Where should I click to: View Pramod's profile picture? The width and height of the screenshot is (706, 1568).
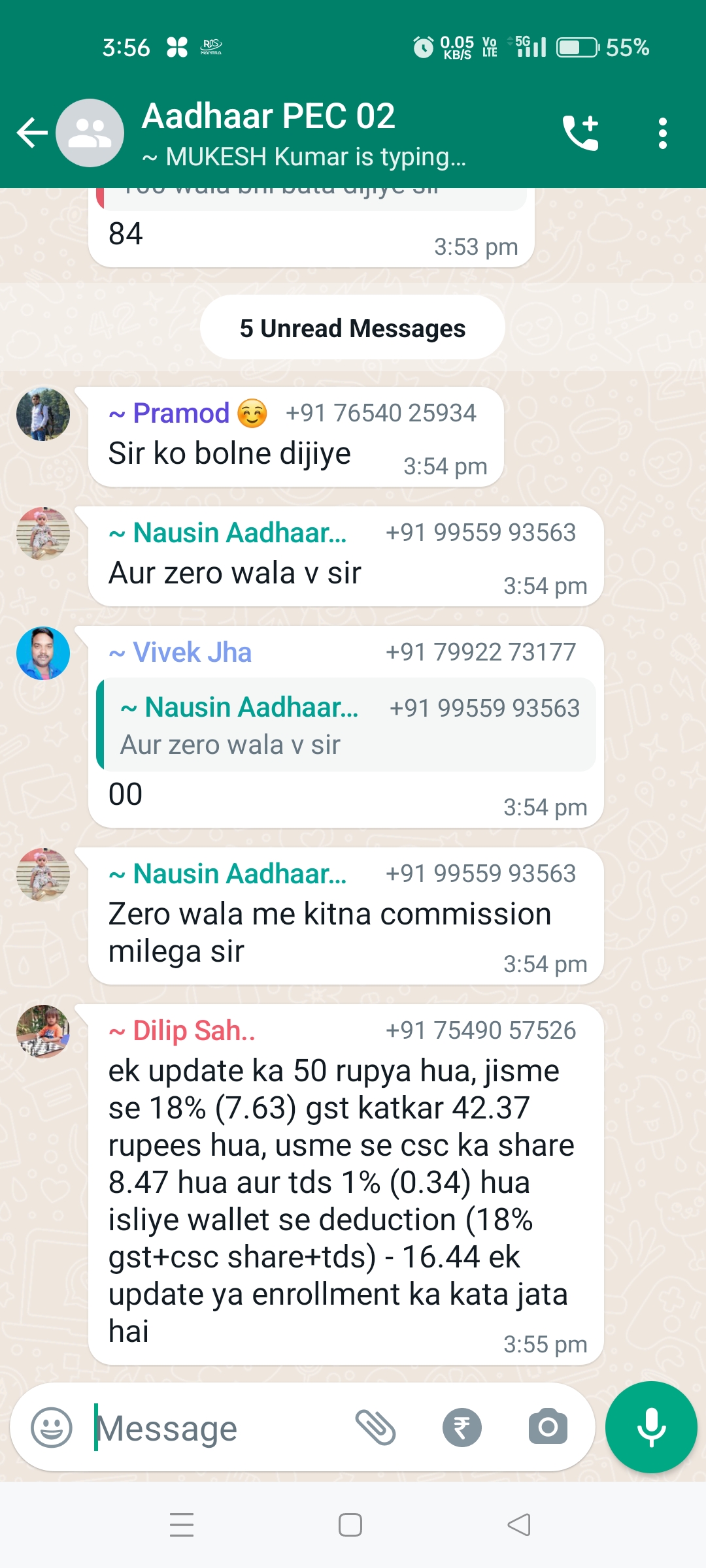43,414
